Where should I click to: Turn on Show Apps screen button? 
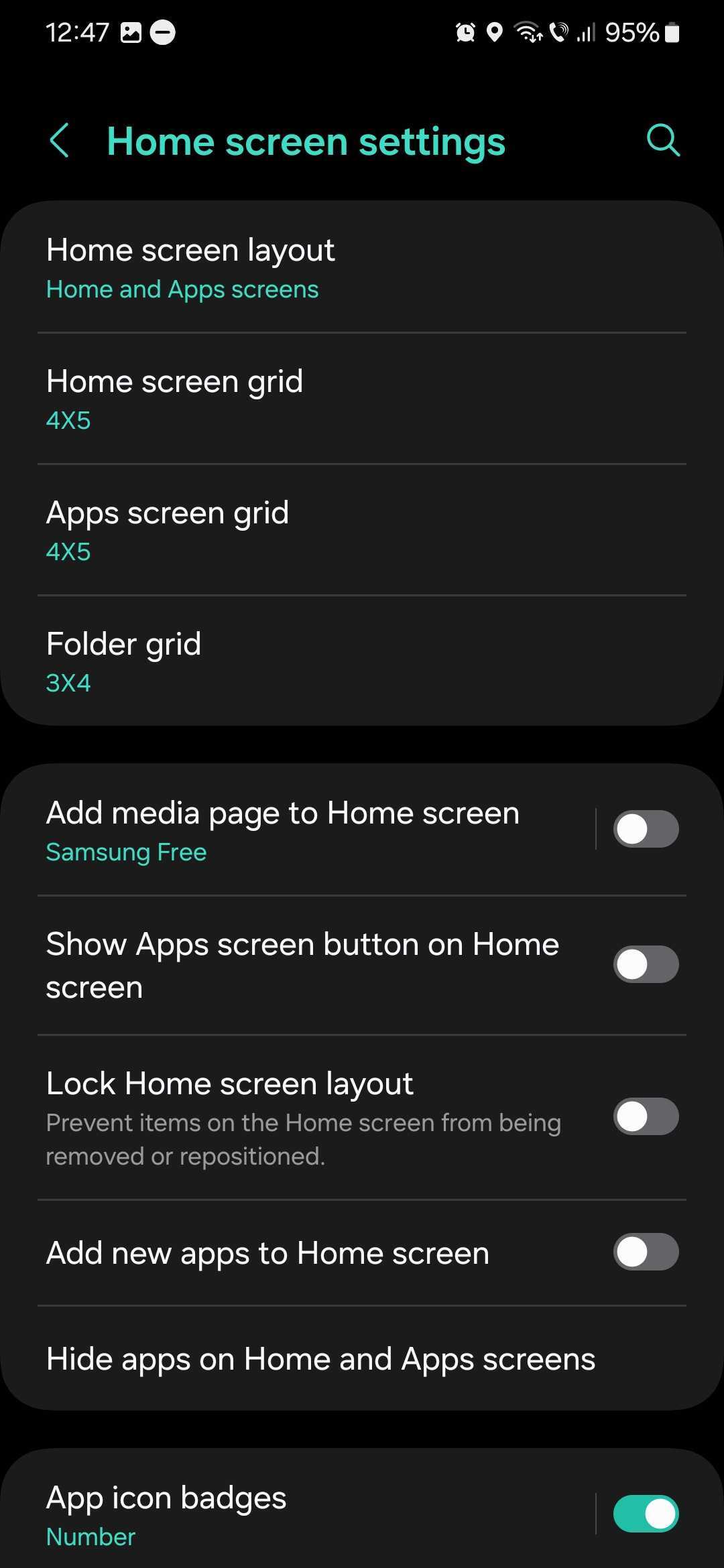tap(646, 965)
